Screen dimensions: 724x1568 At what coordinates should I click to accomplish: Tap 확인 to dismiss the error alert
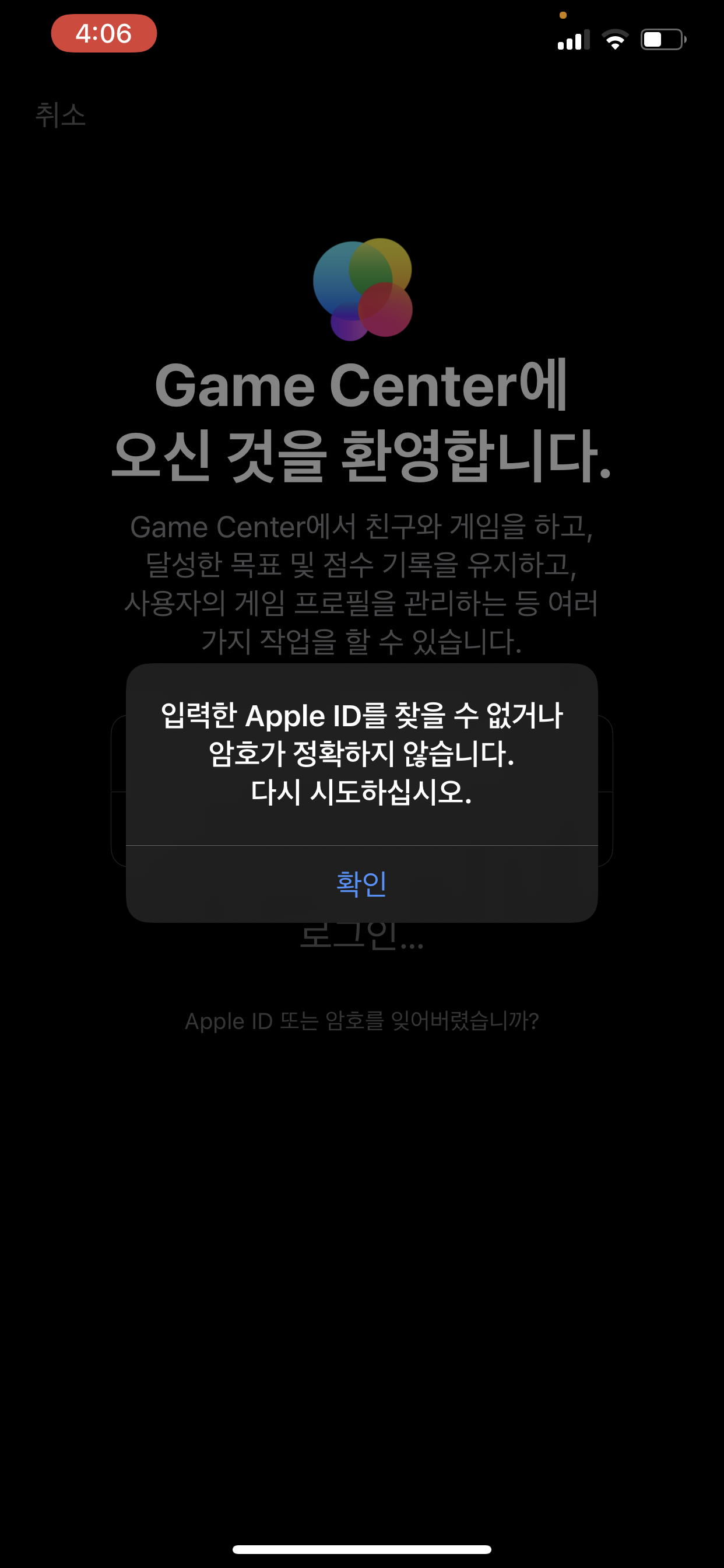pos(361,883)
